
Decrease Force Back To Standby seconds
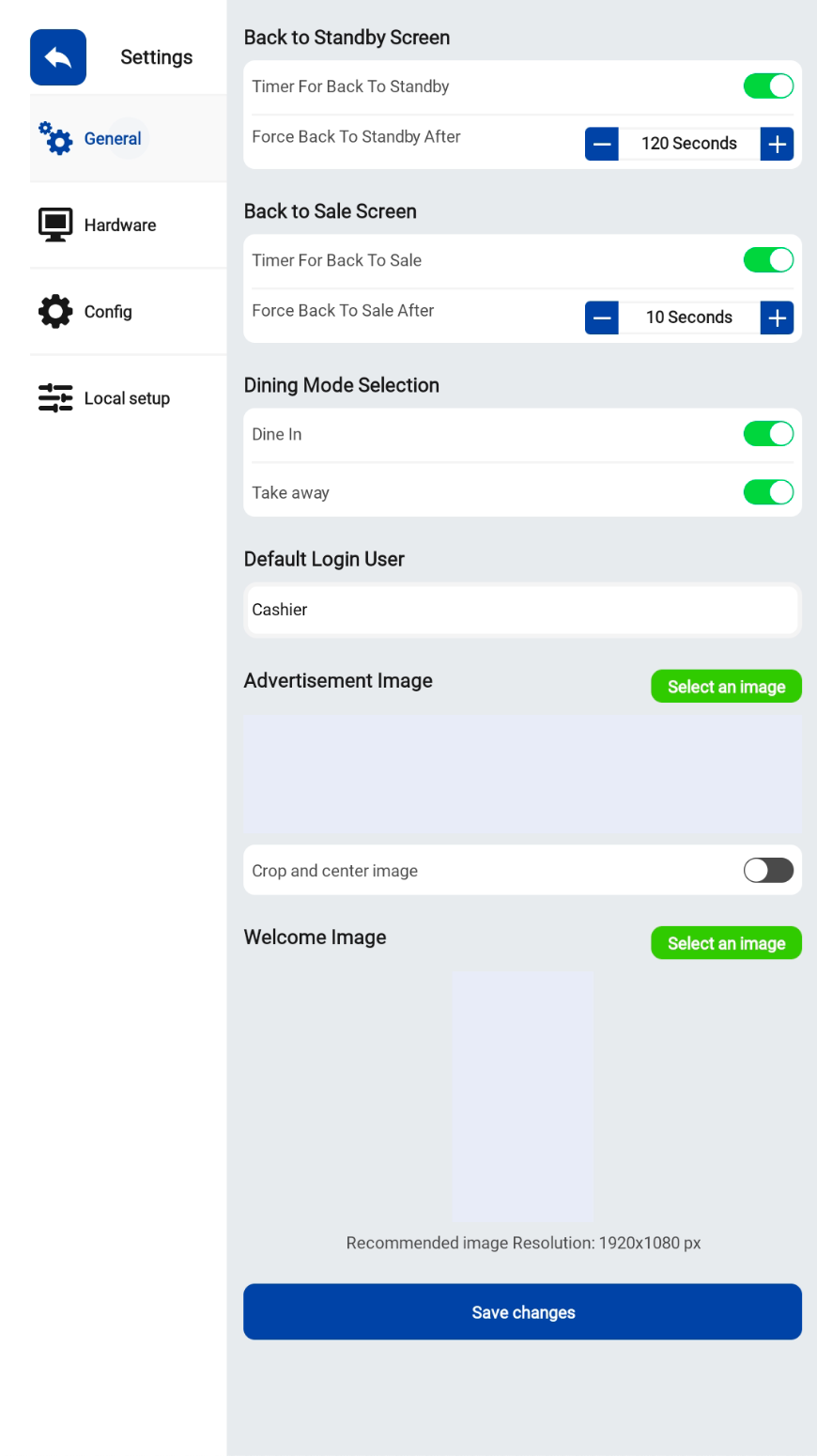click(x=602, y=144)
